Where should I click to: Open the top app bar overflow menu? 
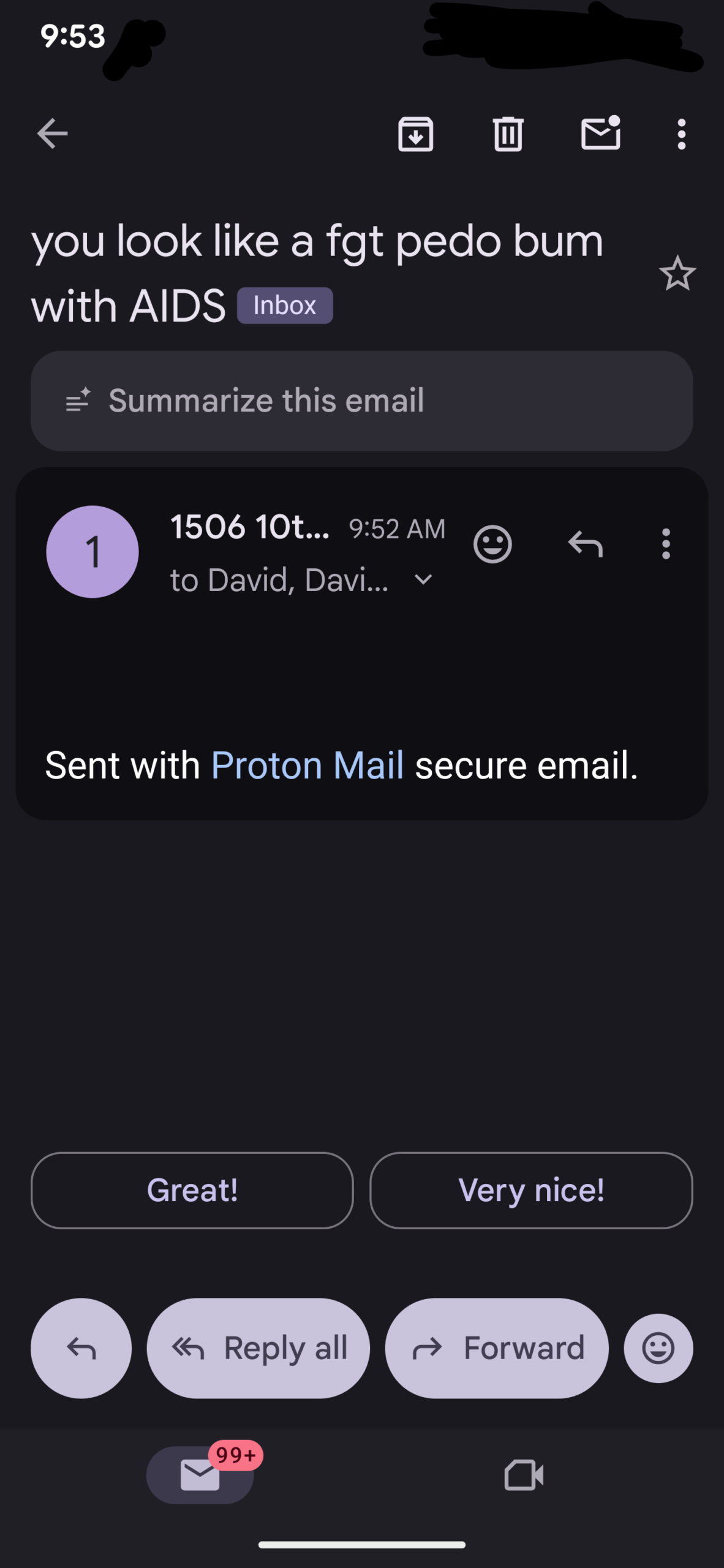pyautogui.click(x=681, y=134)
